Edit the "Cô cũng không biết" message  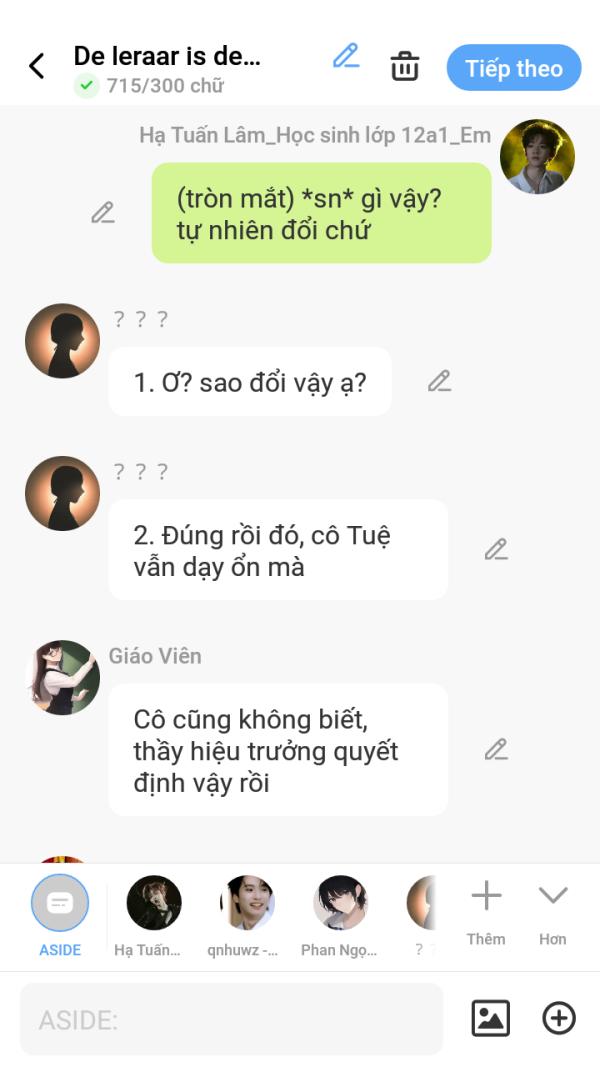(496, 749)
